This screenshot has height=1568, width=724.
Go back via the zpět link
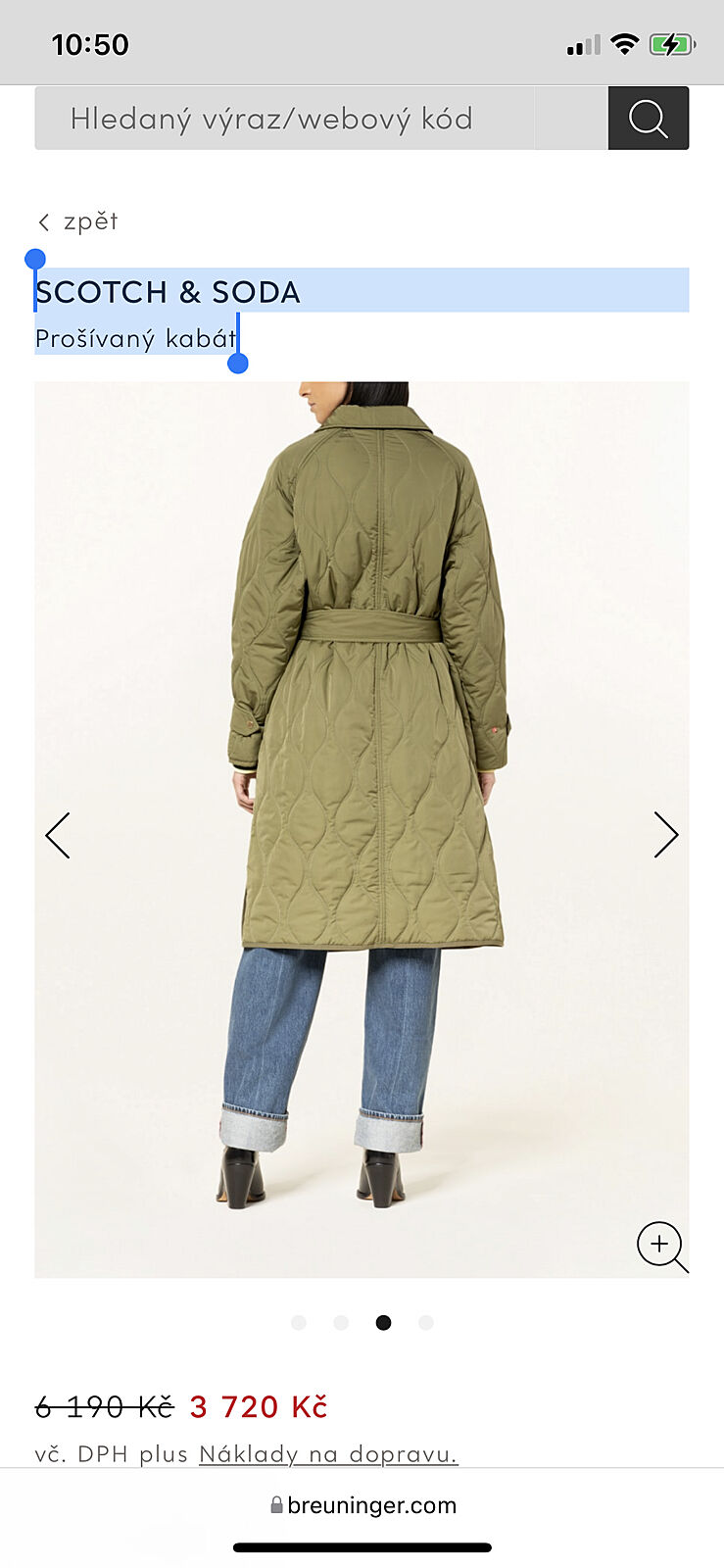click(78, 221)
